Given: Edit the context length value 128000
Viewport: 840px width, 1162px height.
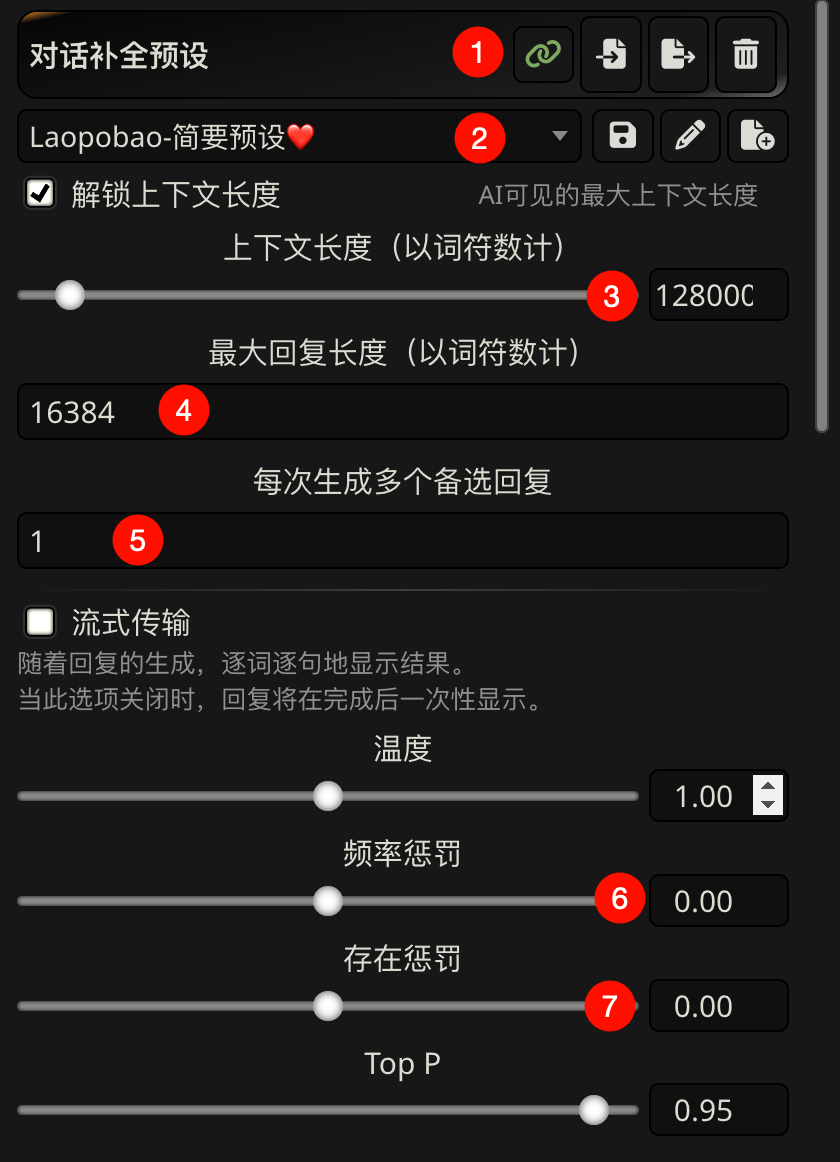Looking at the screenshot, I should (717, 295).
